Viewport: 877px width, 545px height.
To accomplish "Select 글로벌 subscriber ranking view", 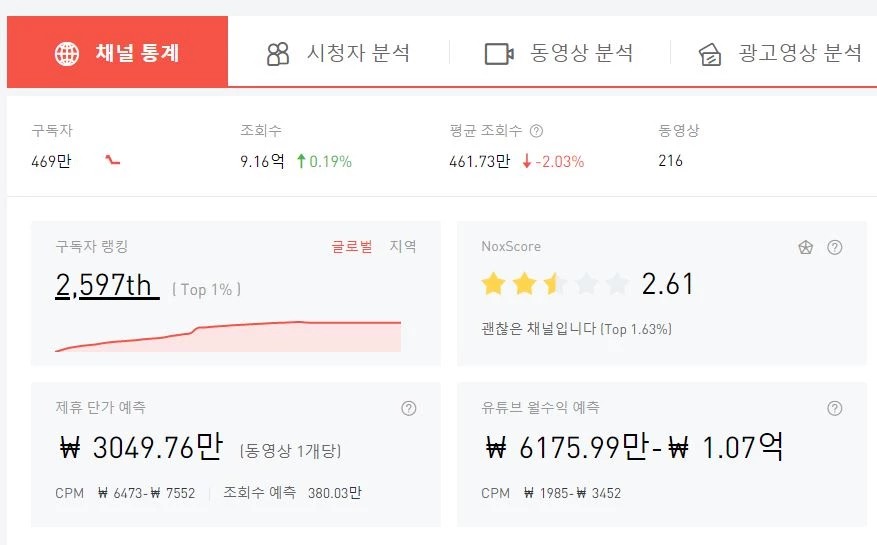I will point(352,246).
